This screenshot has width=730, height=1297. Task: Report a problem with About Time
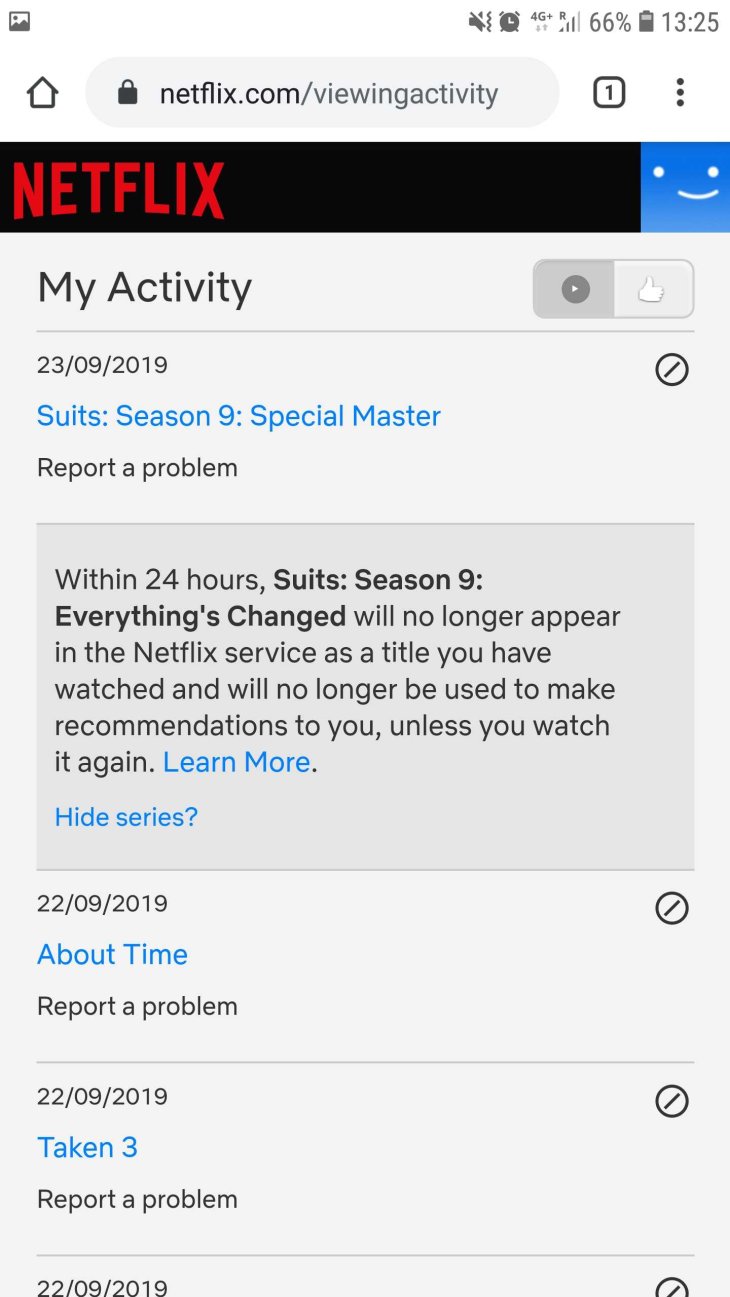tap(137, 1006)
